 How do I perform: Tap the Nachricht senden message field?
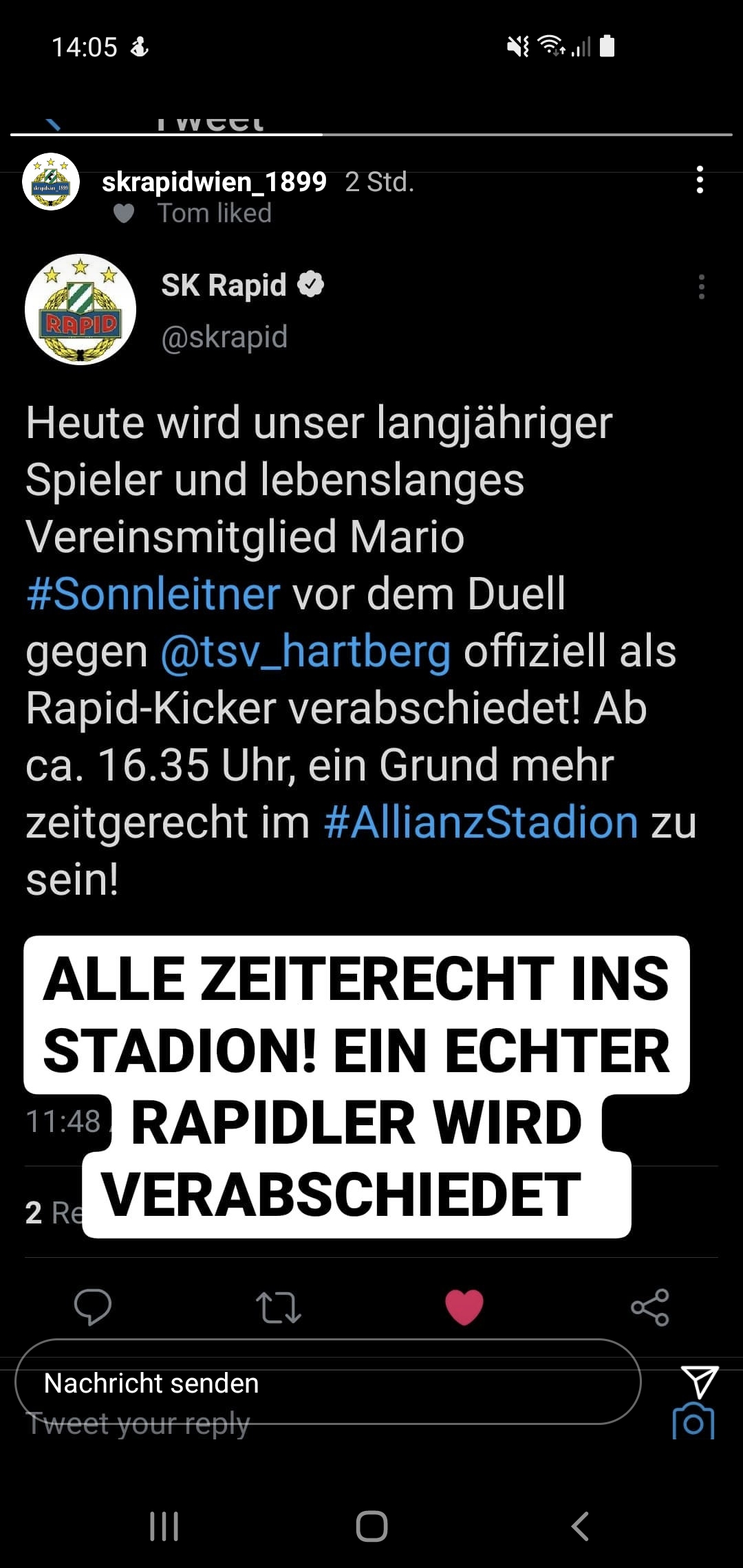point(327,1382)
